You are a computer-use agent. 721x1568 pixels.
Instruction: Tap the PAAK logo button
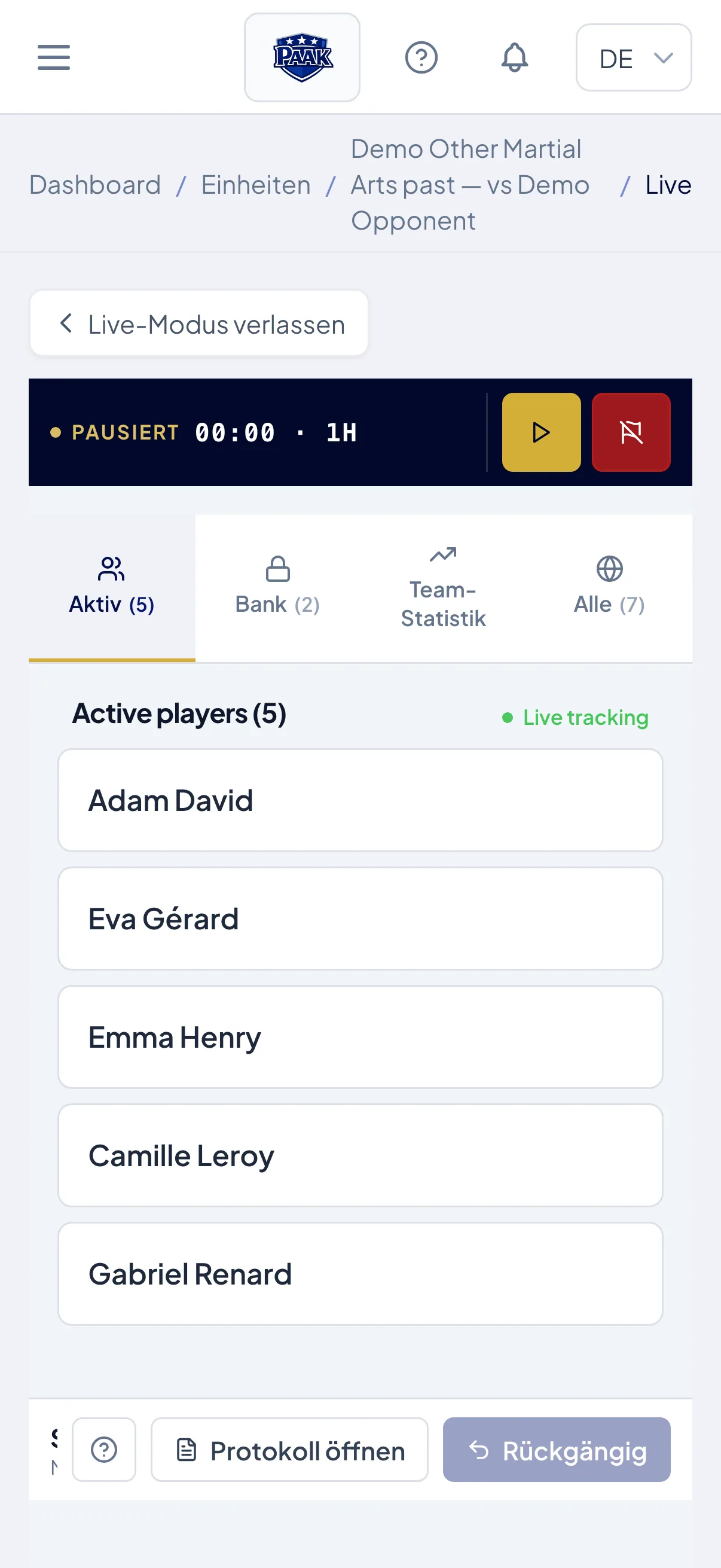pos(302,58)
